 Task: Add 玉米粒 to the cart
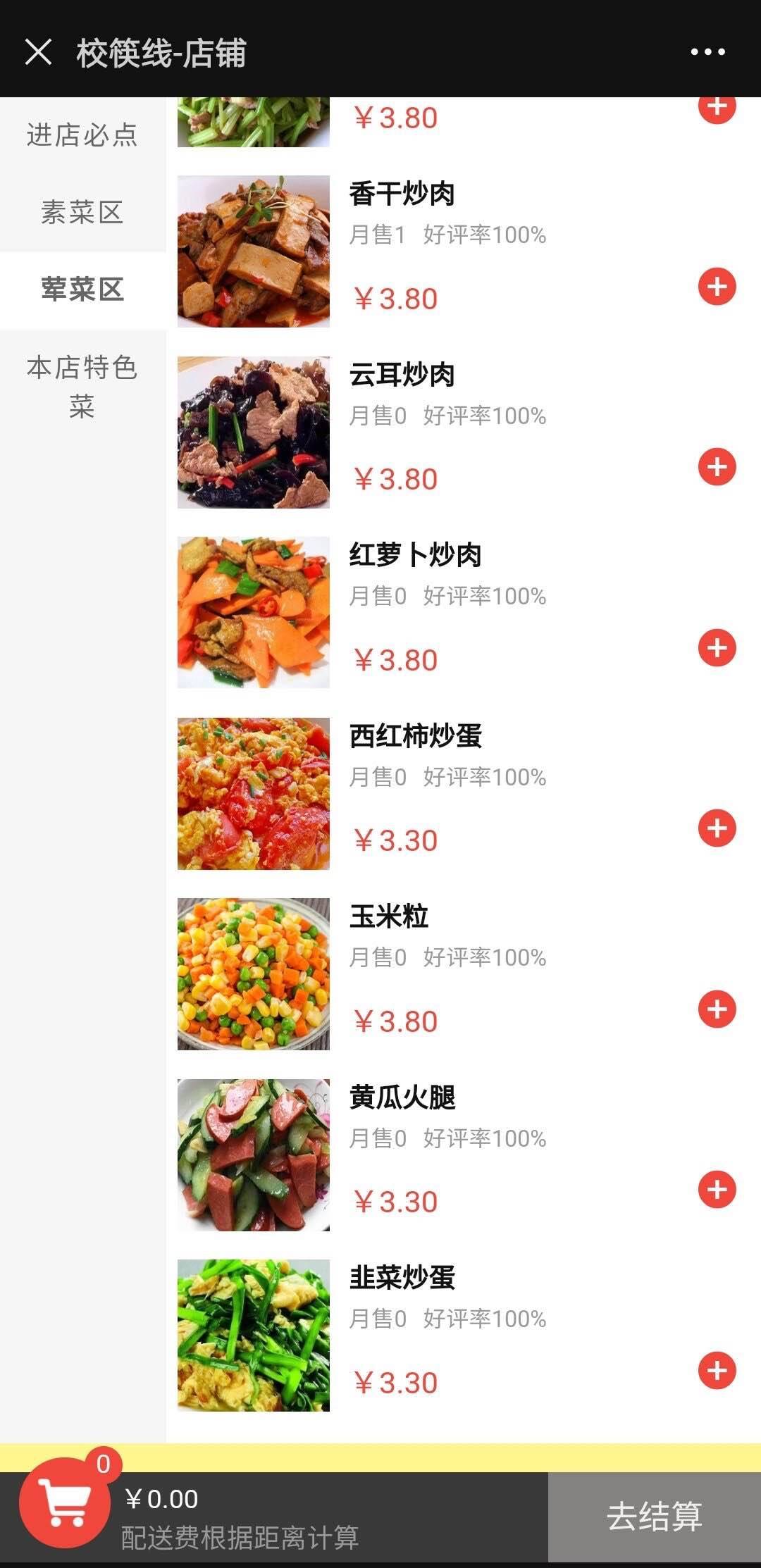[x=717, y=1009]
